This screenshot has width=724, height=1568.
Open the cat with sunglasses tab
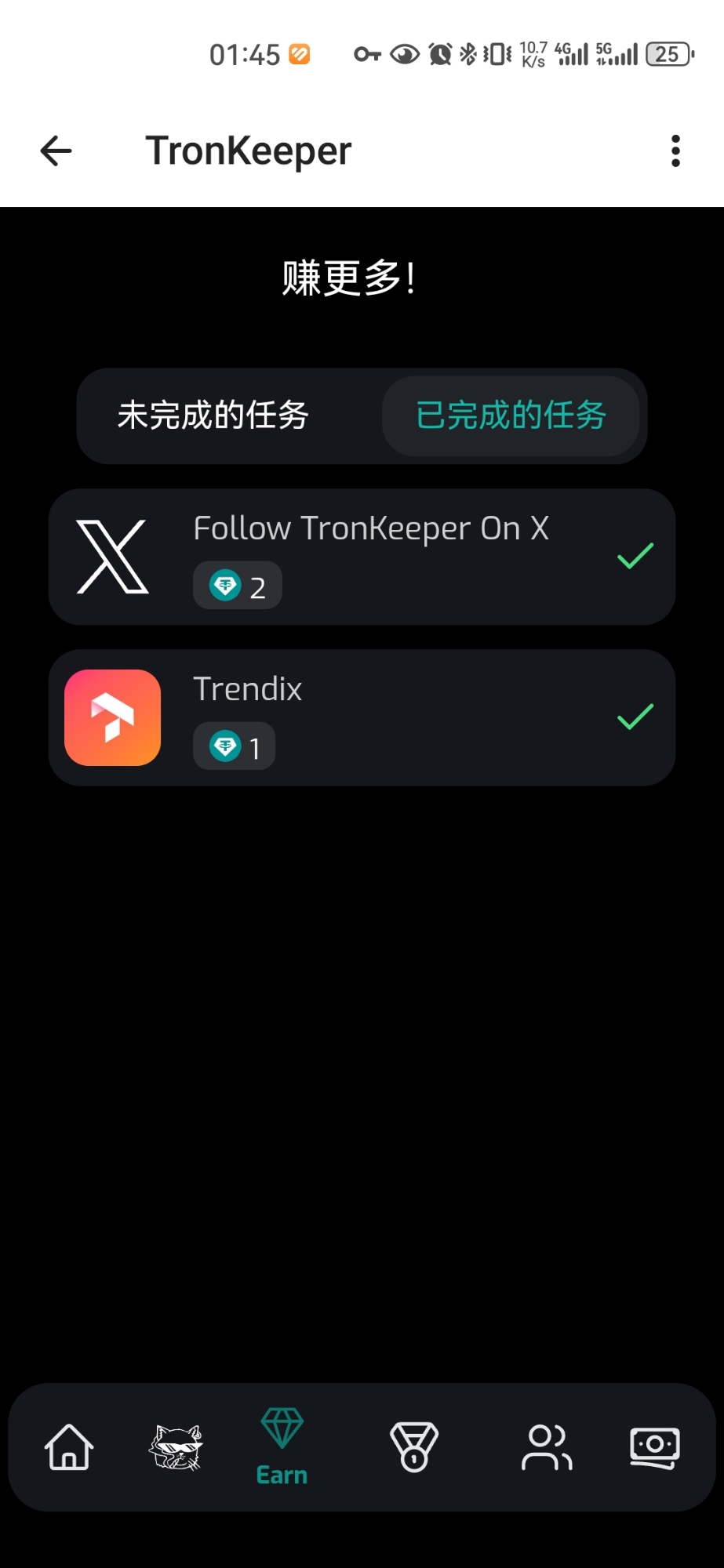(x=176, y=1446)
